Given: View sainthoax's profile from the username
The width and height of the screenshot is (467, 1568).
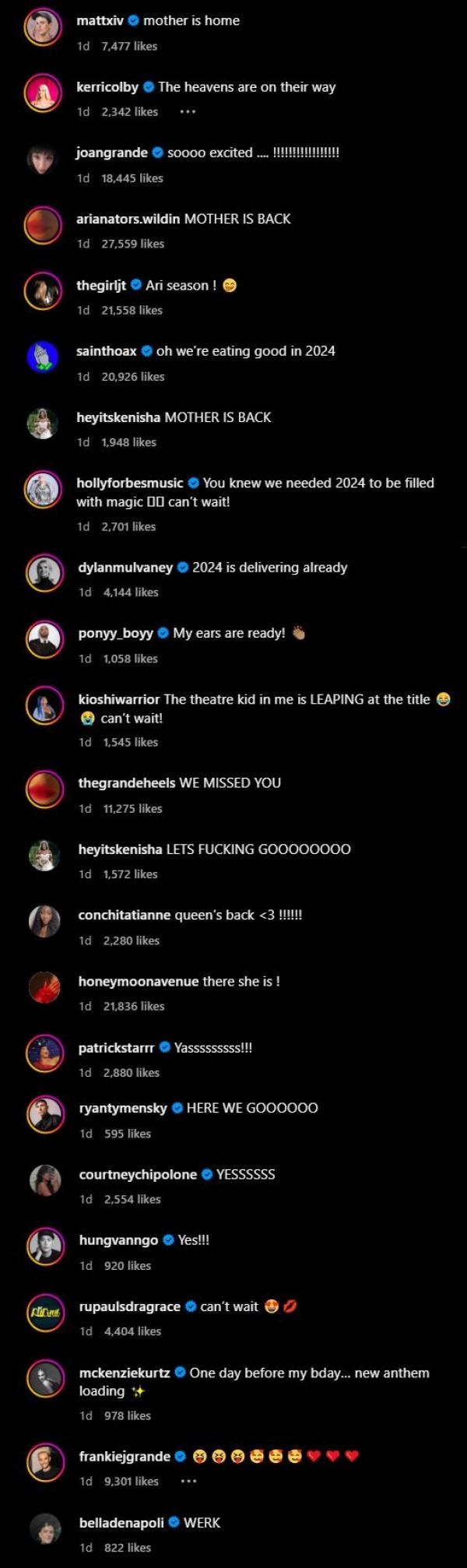Looking at the screenshot, I should click(107, 351).
